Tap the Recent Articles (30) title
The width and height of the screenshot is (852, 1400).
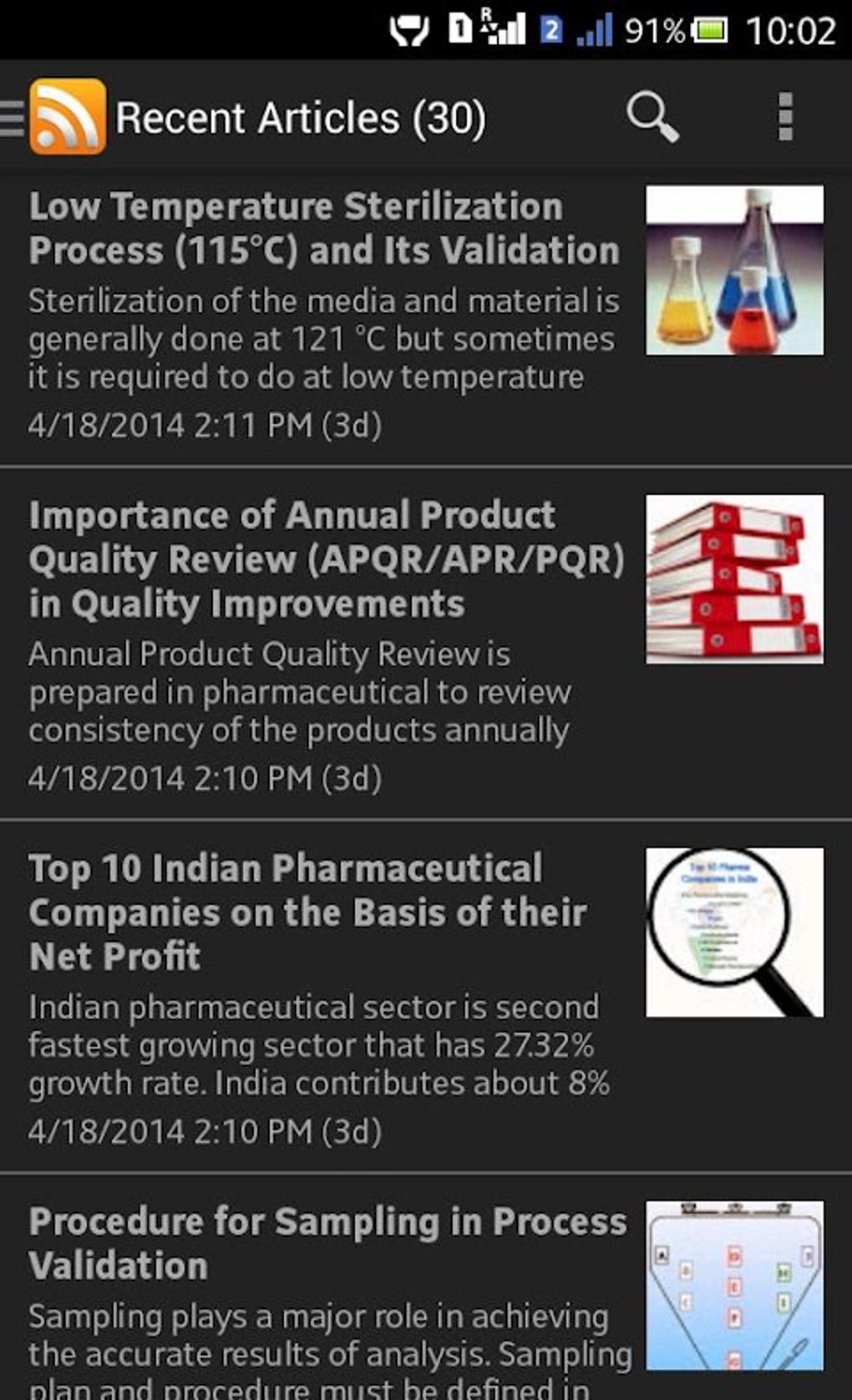(x=299, y=118)
